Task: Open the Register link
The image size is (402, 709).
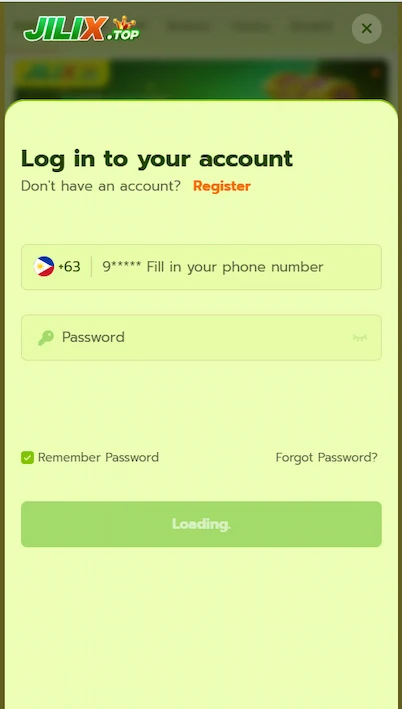Action: coord(222,186)
